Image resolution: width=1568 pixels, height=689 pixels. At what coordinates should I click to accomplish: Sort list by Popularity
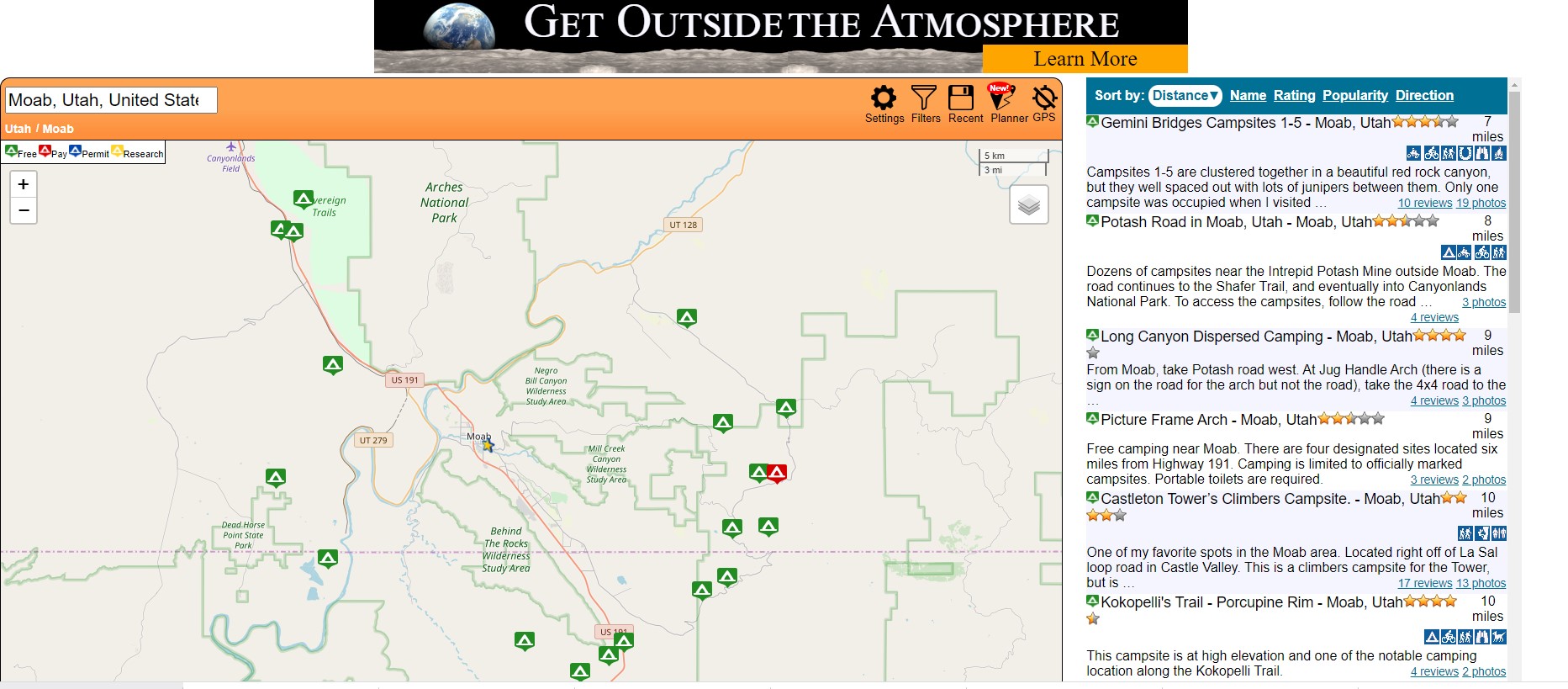click(x=1354, y=95)
